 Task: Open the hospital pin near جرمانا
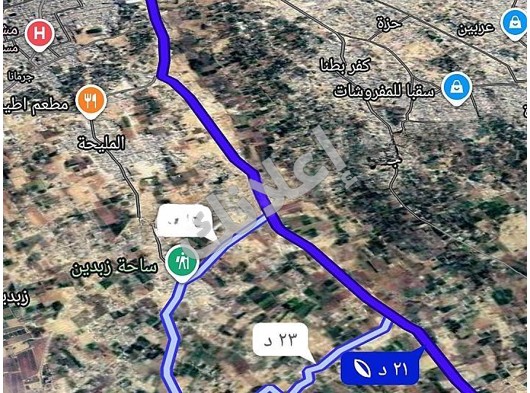40,35
